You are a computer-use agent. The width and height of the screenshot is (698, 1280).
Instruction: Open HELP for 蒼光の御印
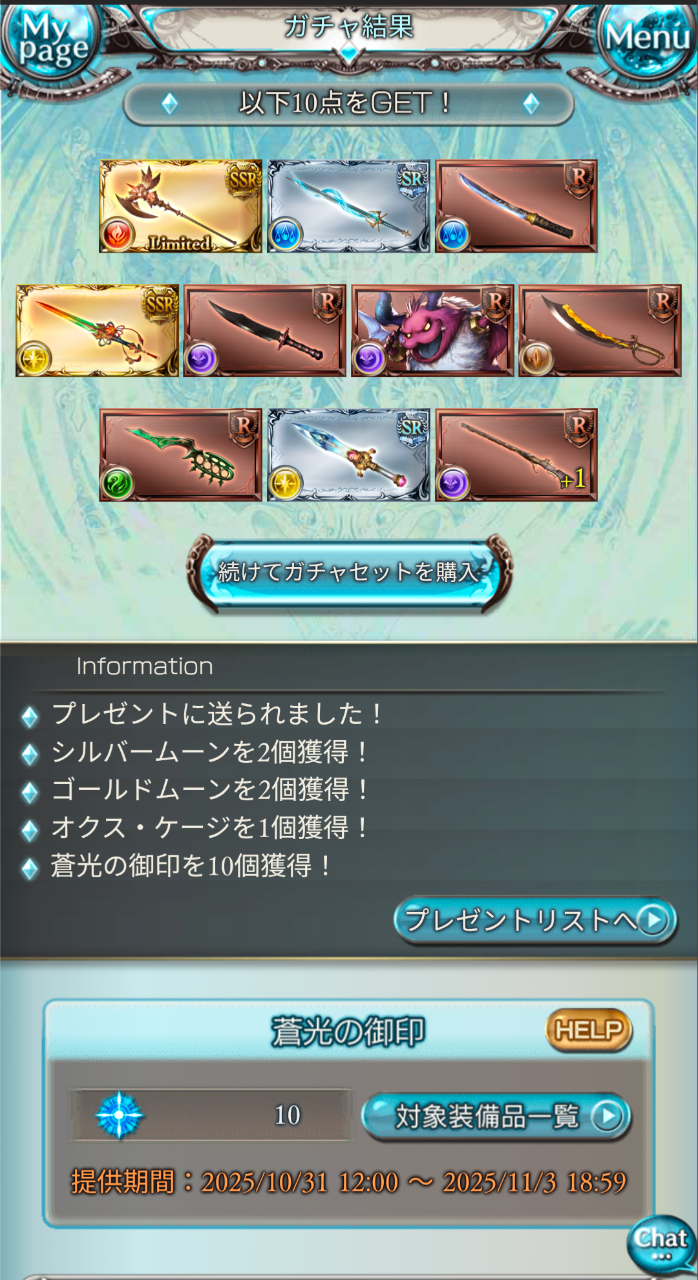[589, 1031]
